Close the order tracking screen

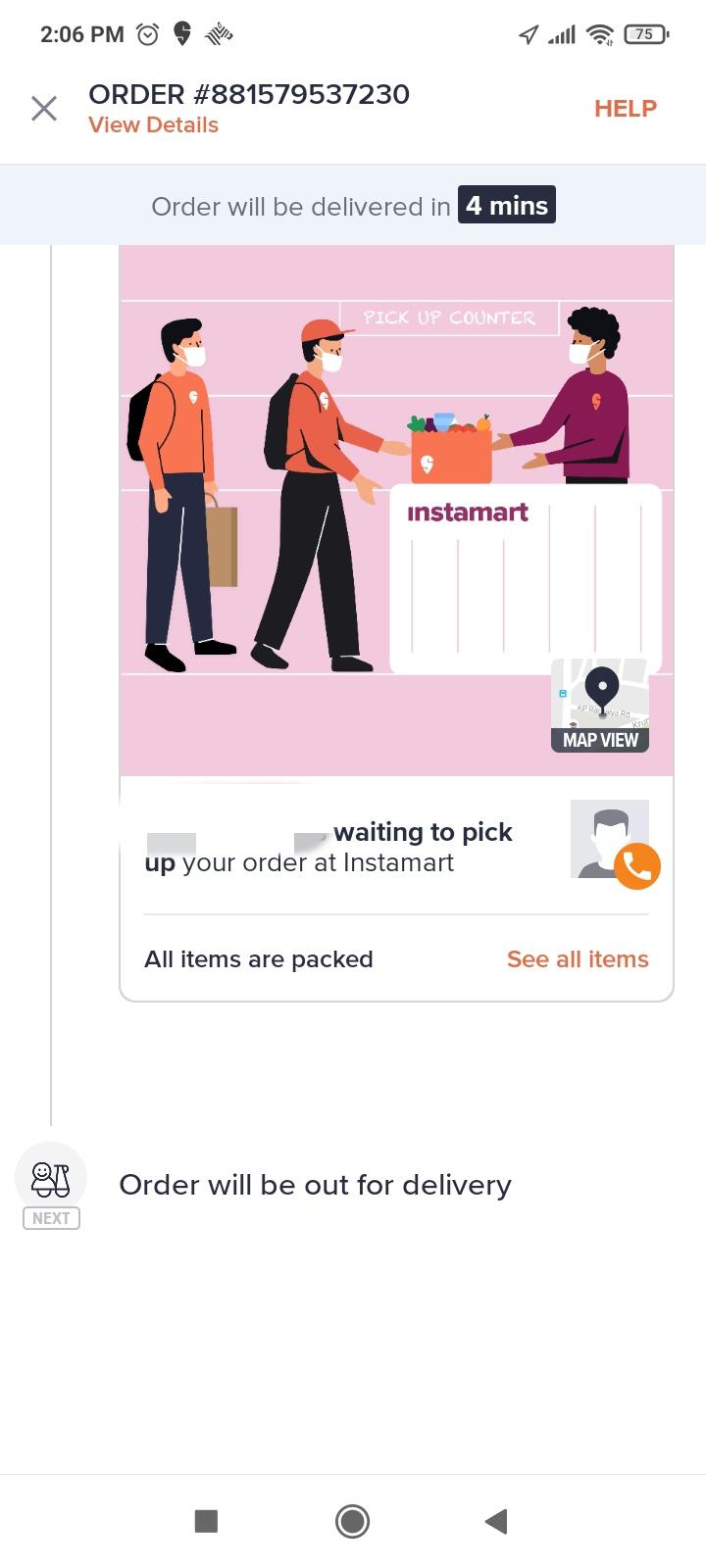[x=44, y=109]
